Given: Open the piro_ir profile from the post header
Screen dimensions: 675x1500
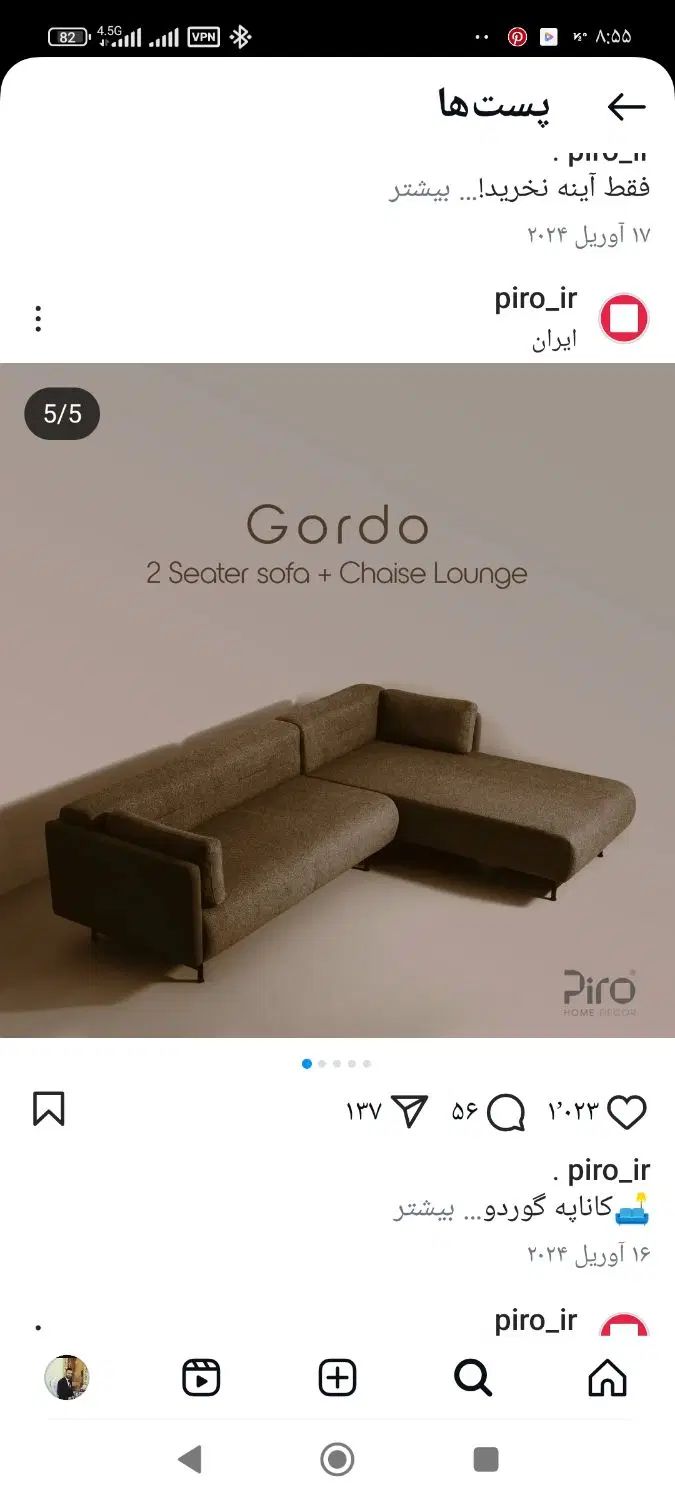Looking at the screenshot, I should coord(535,299).
